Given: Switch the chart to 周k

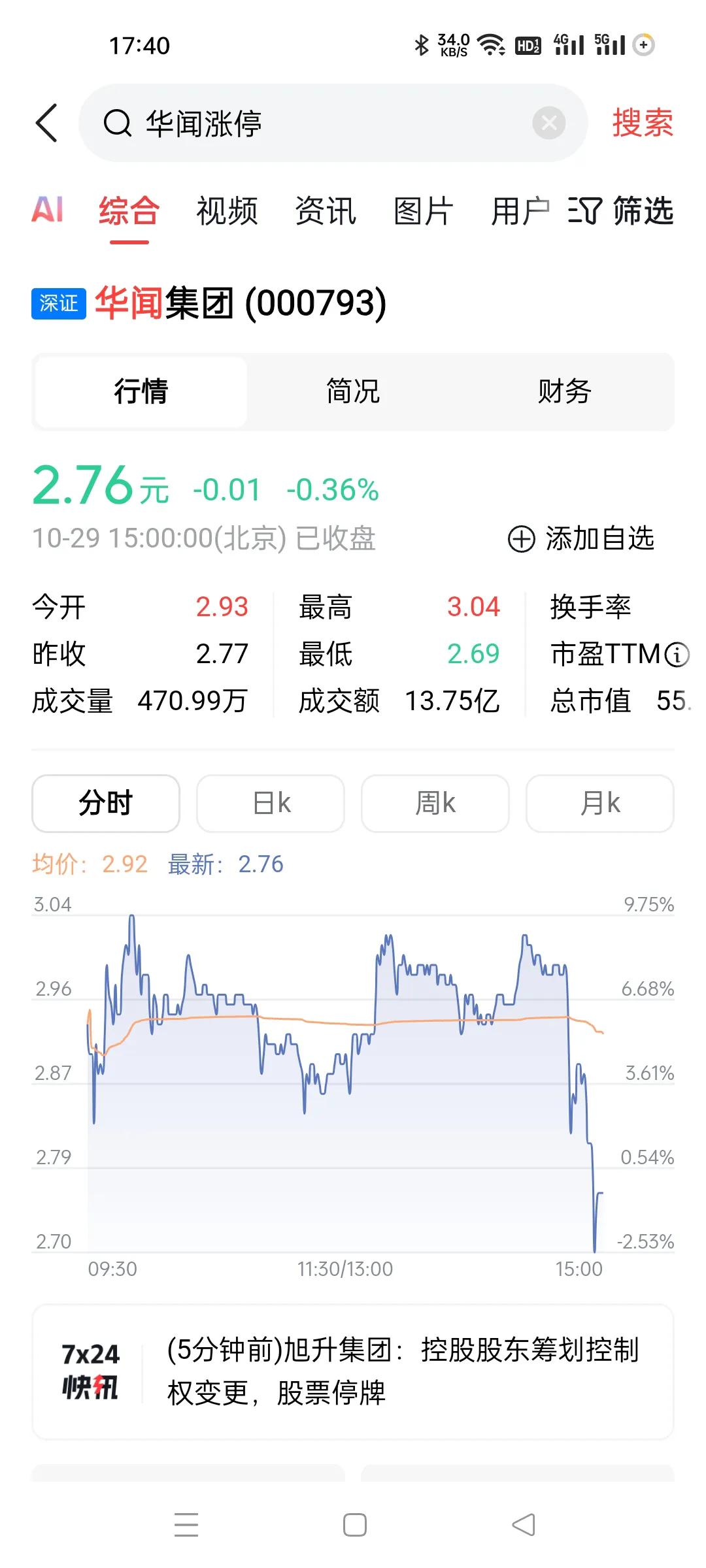Looking at the screenshot, I should (435, 803).
